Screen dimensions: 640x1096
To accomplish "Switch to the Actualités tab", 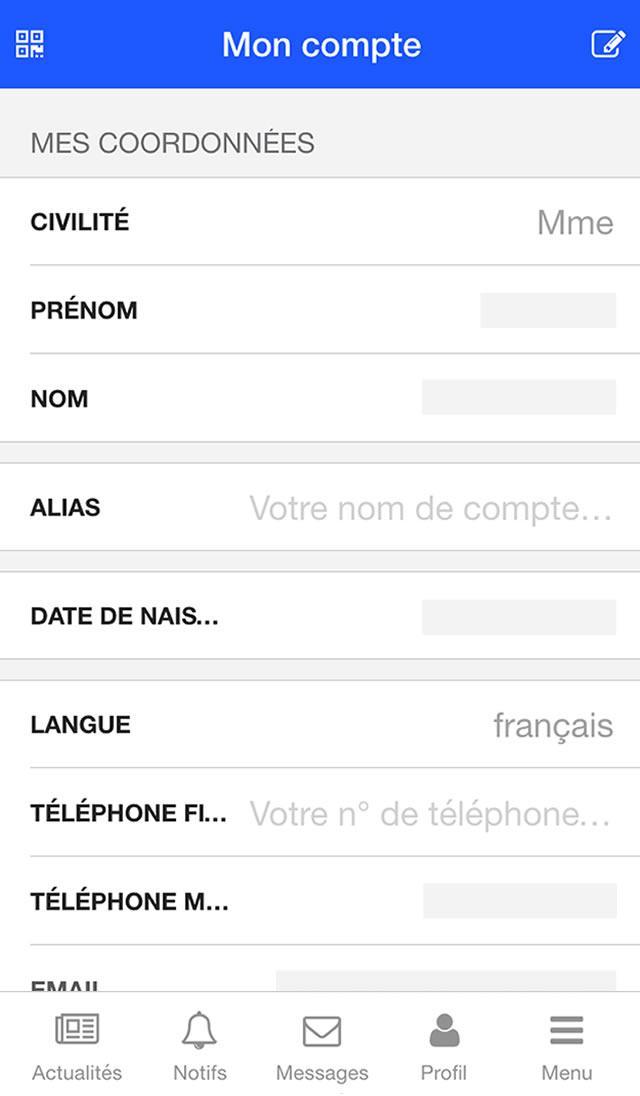I will point(77,1046).
